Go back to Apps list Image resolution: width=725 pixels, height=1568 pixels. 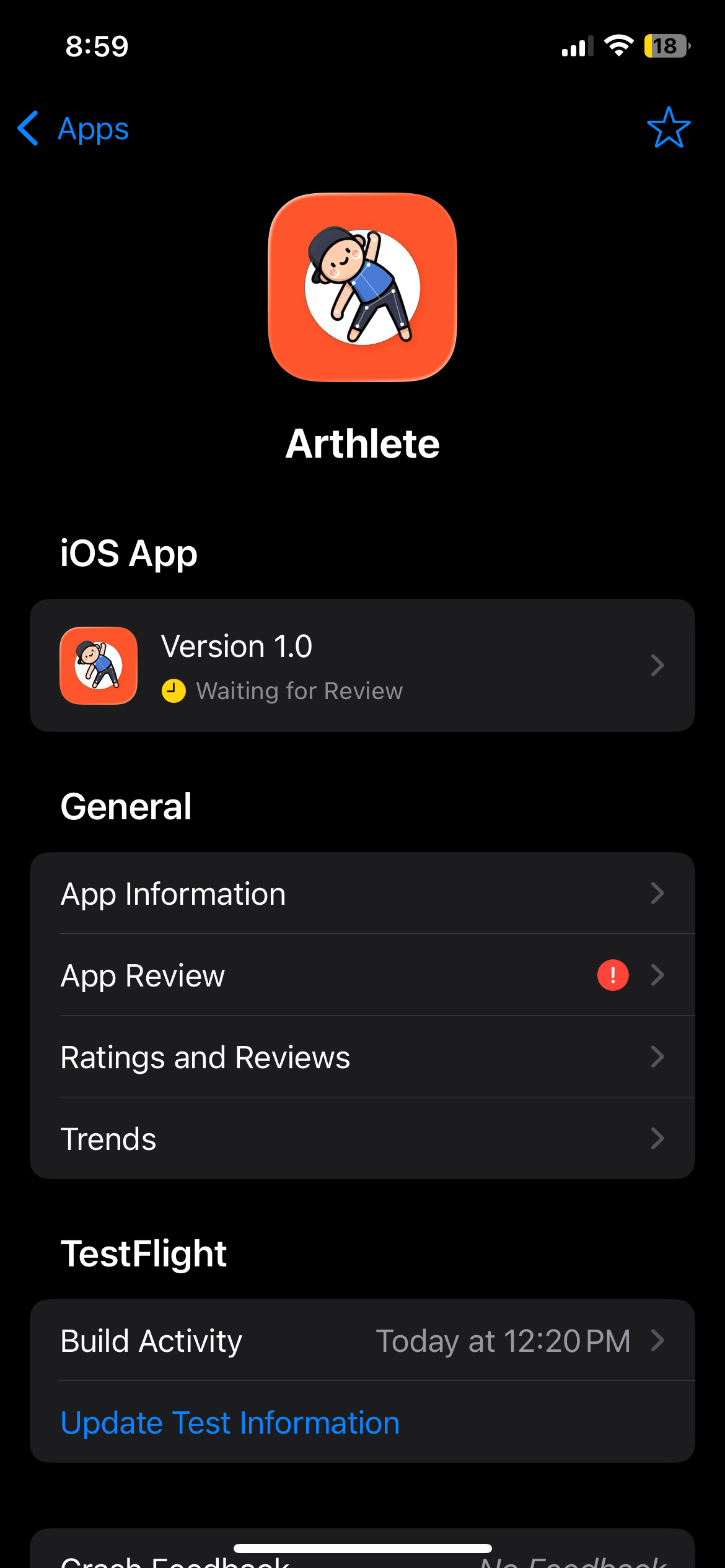[x=73, y=129]
